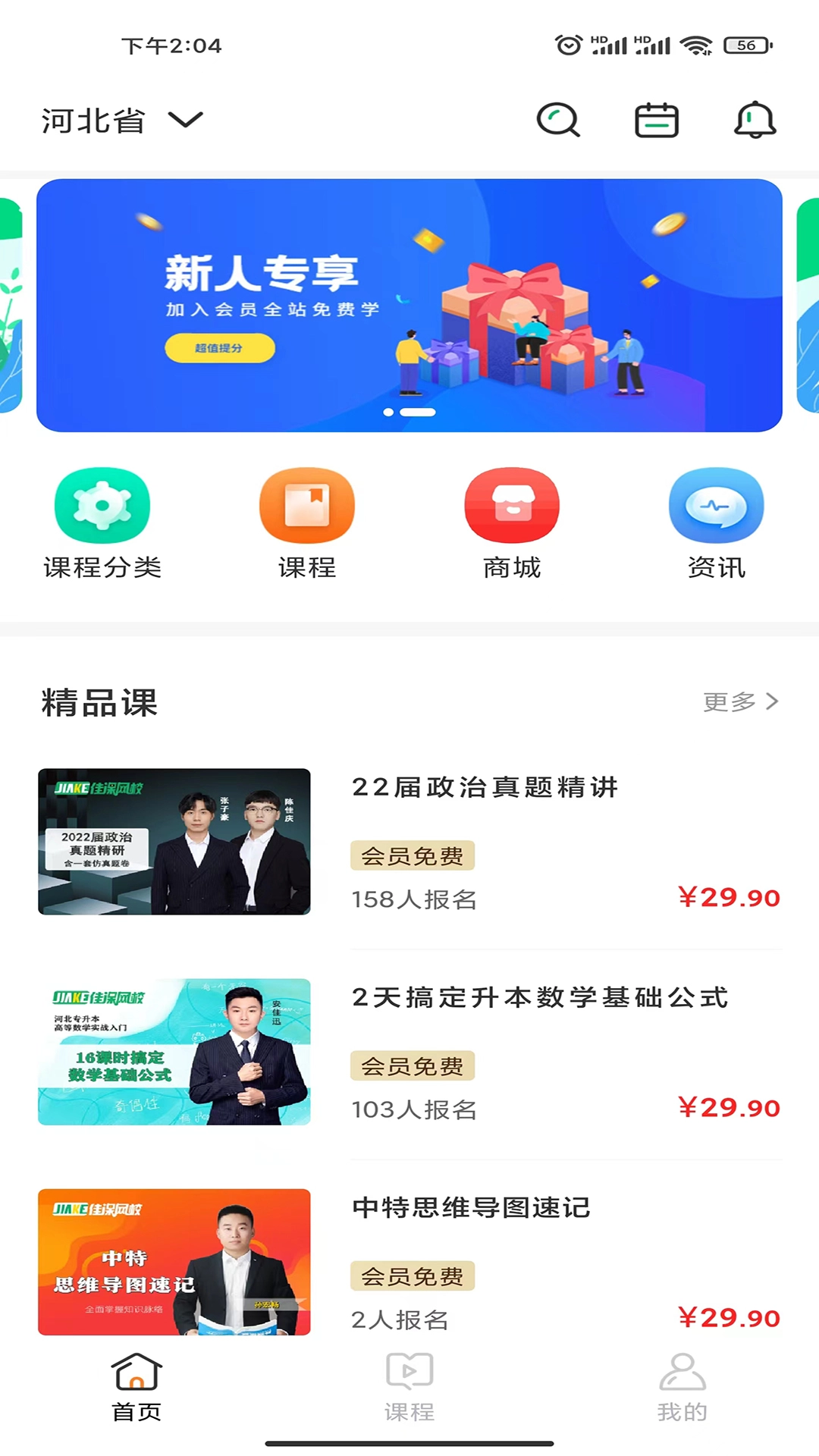Open the 22届政治真题精讲 course title
Viewport: 819px width, 1456px height.
[x=485, y=788]
